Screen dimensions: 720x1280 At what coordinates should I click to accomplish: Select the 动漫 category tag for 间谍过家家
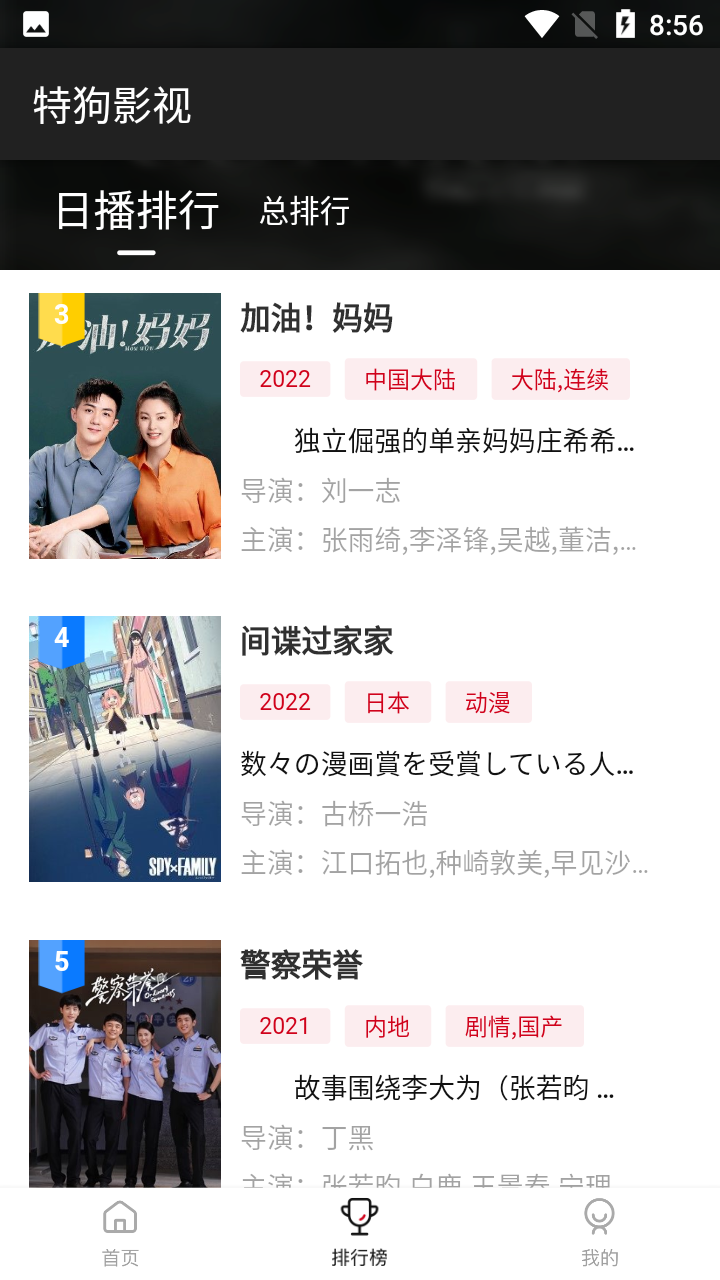coord(489,702)
